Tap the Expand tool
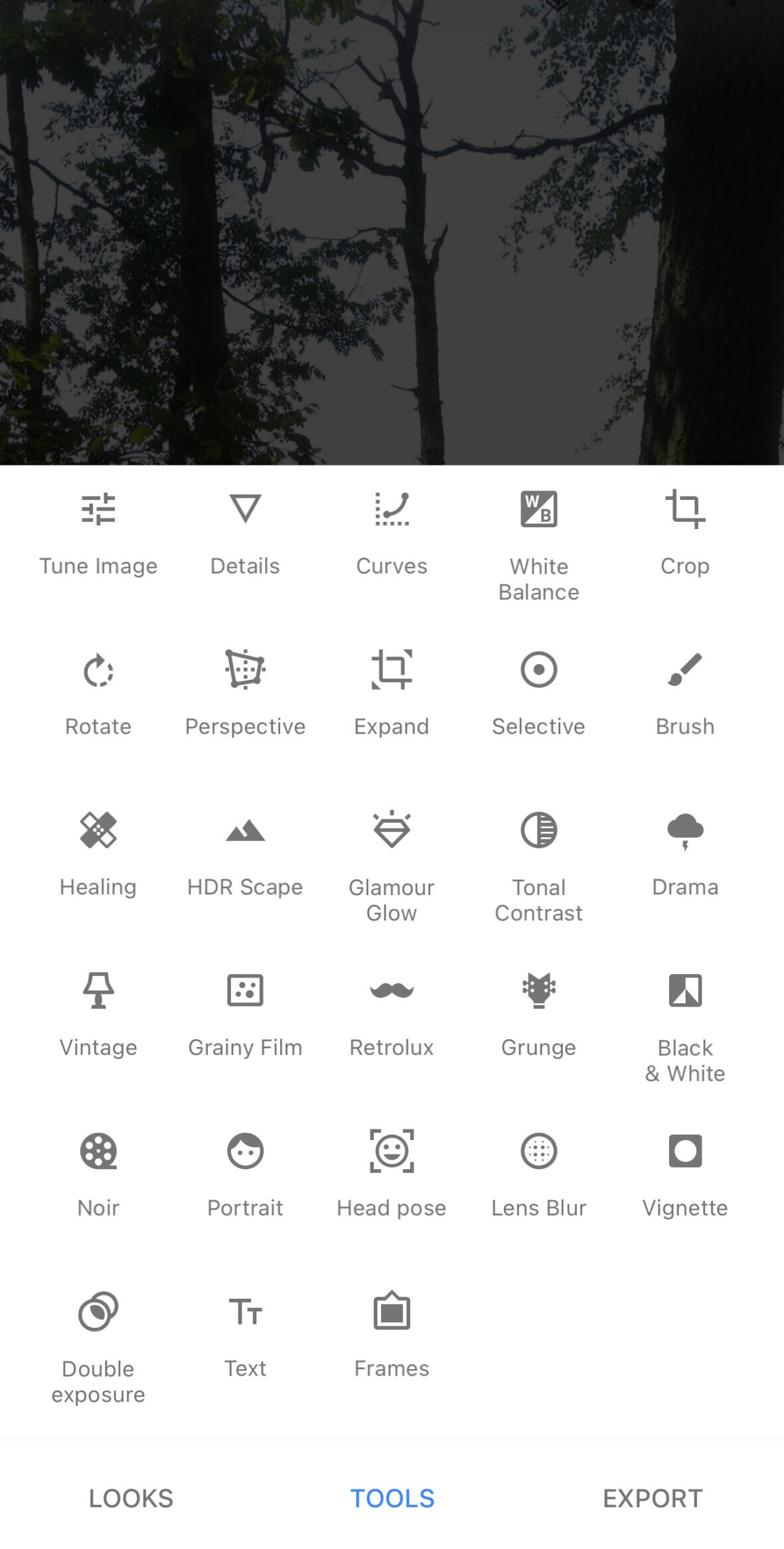784x1549 pixels. point(392,694)
